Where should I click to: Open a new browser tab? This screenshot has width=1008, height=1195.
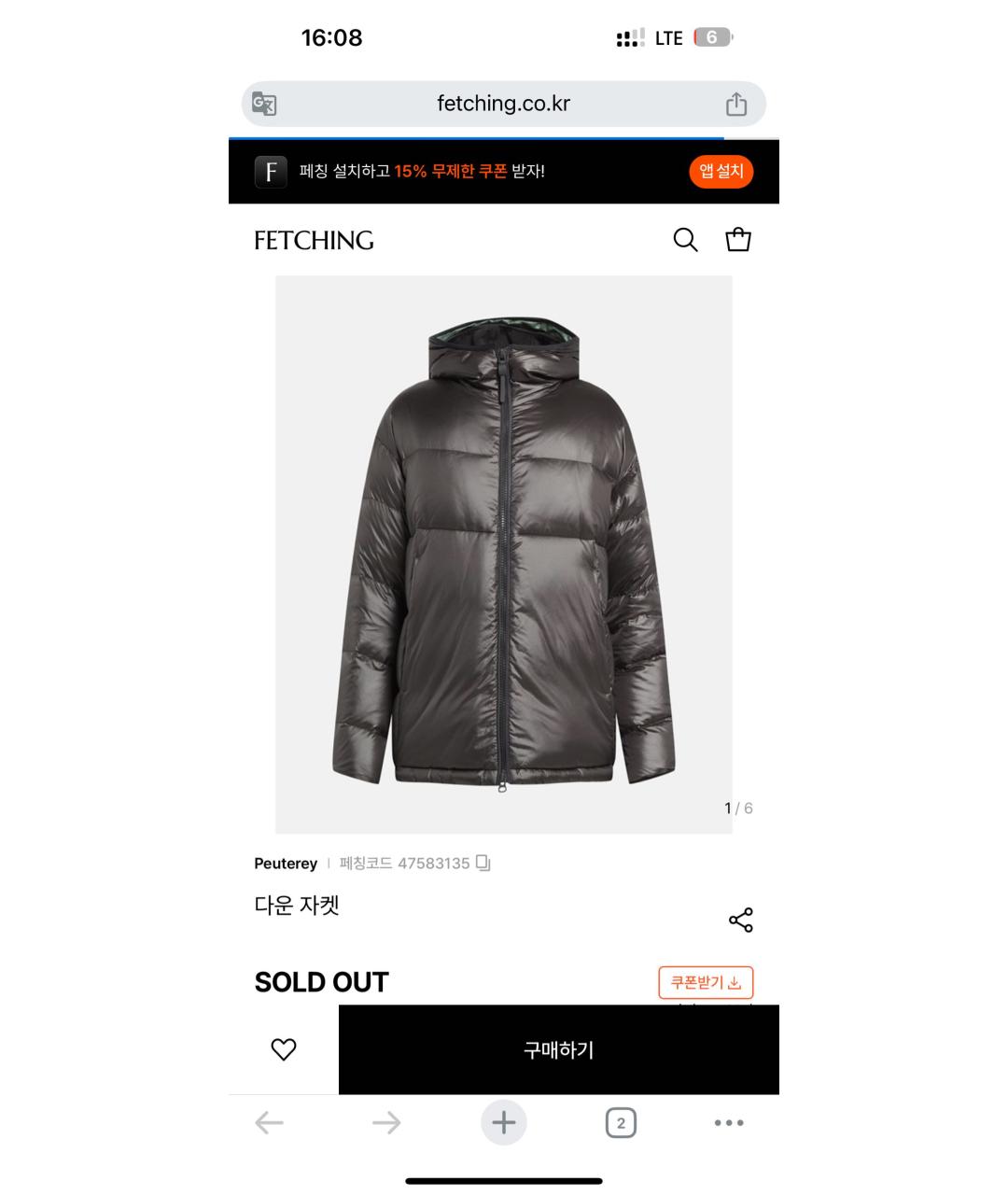click(x=504, y=1122)
